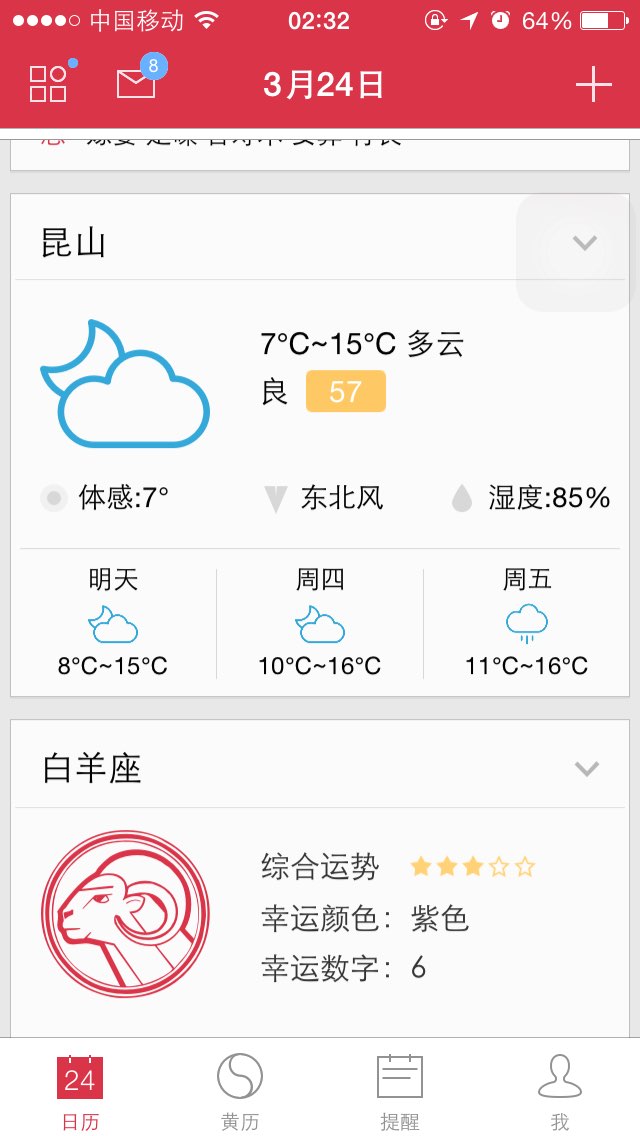This screenshot has height=1136, width=640.
Task: Open the mail inbox with 8 unread
Action: pos(136,83)
